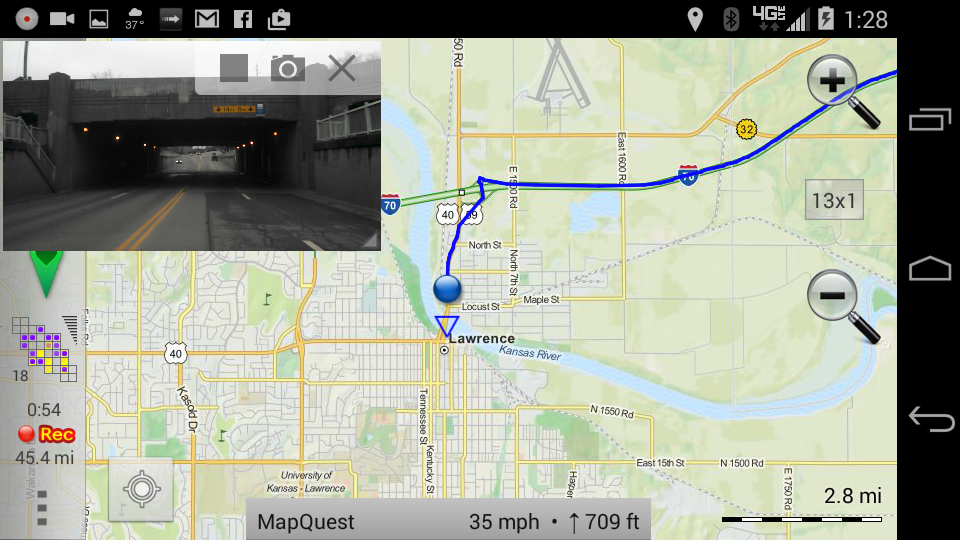Take a snapshot with the camera icon
Viewport: 960px width, 540px height.
point(288,68)
